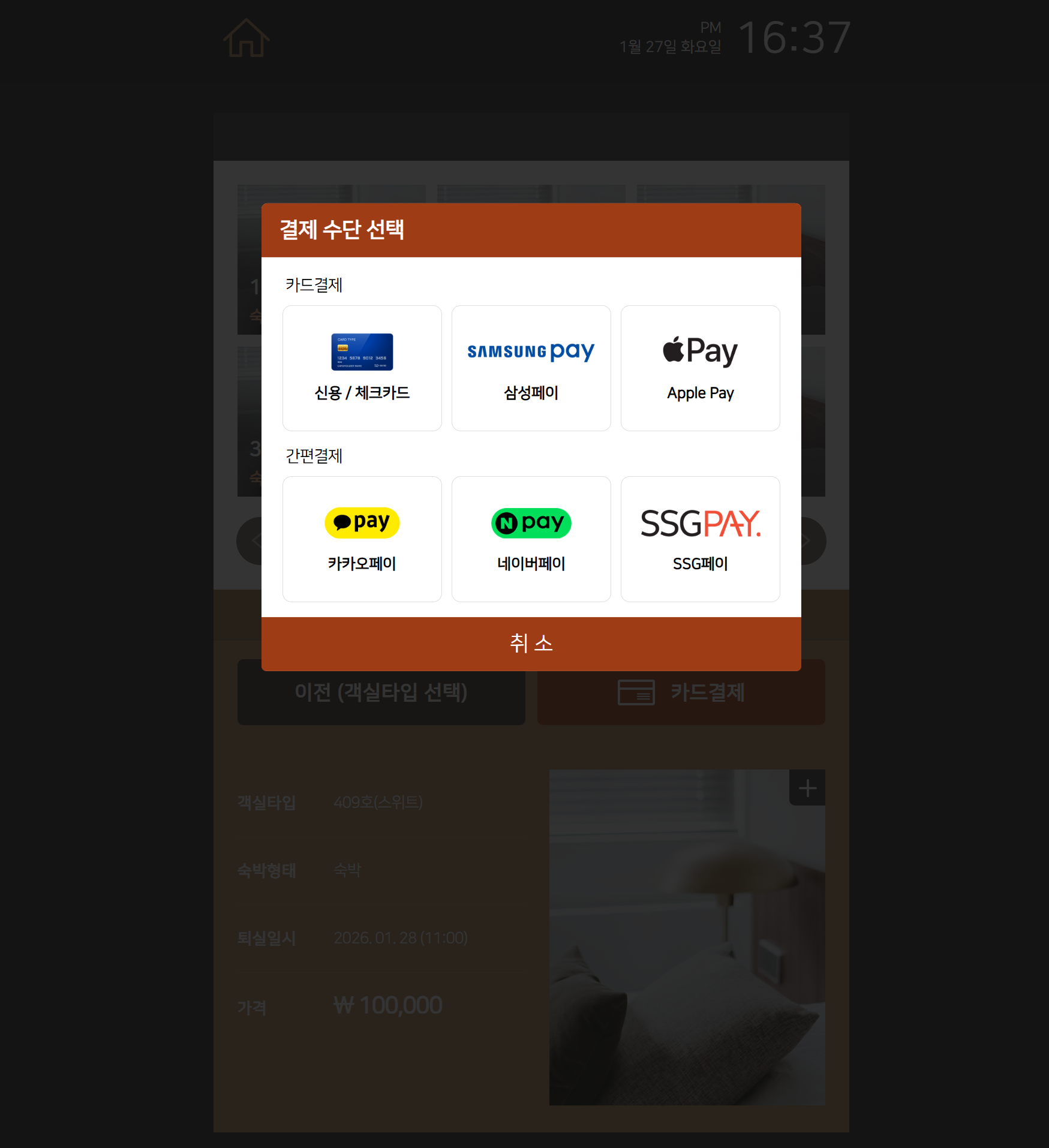
Task: Choose 삼성페이 as payment method
Action: [531, 368]
